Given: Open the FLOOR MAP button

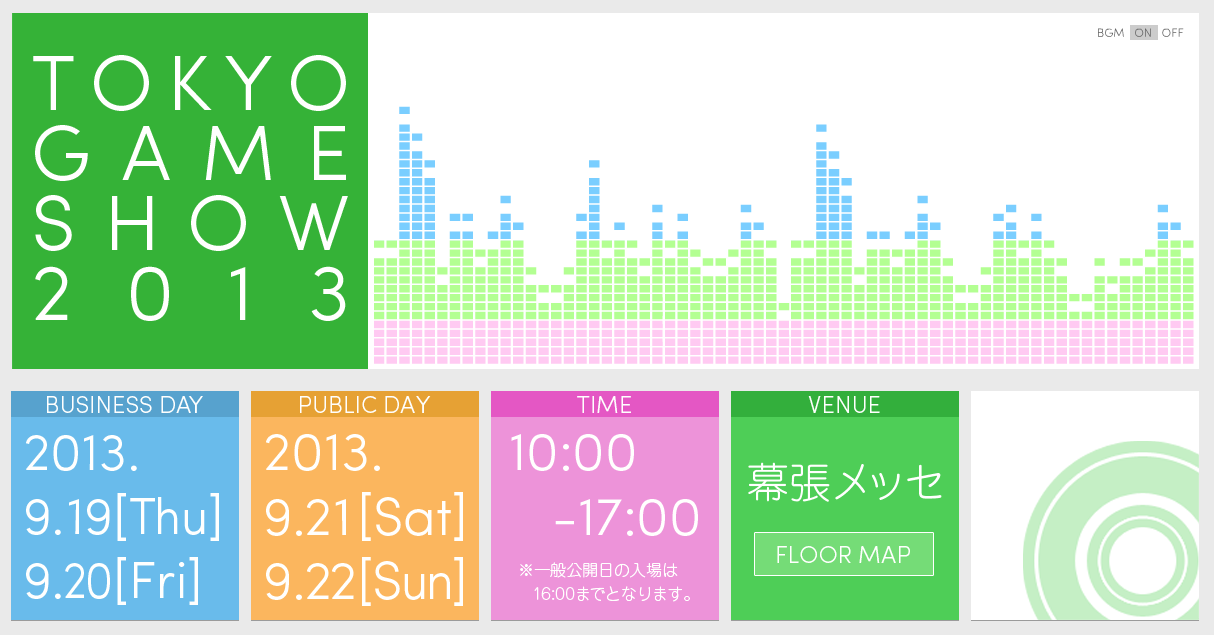Looking at the screenshot, I should point(843,554).
